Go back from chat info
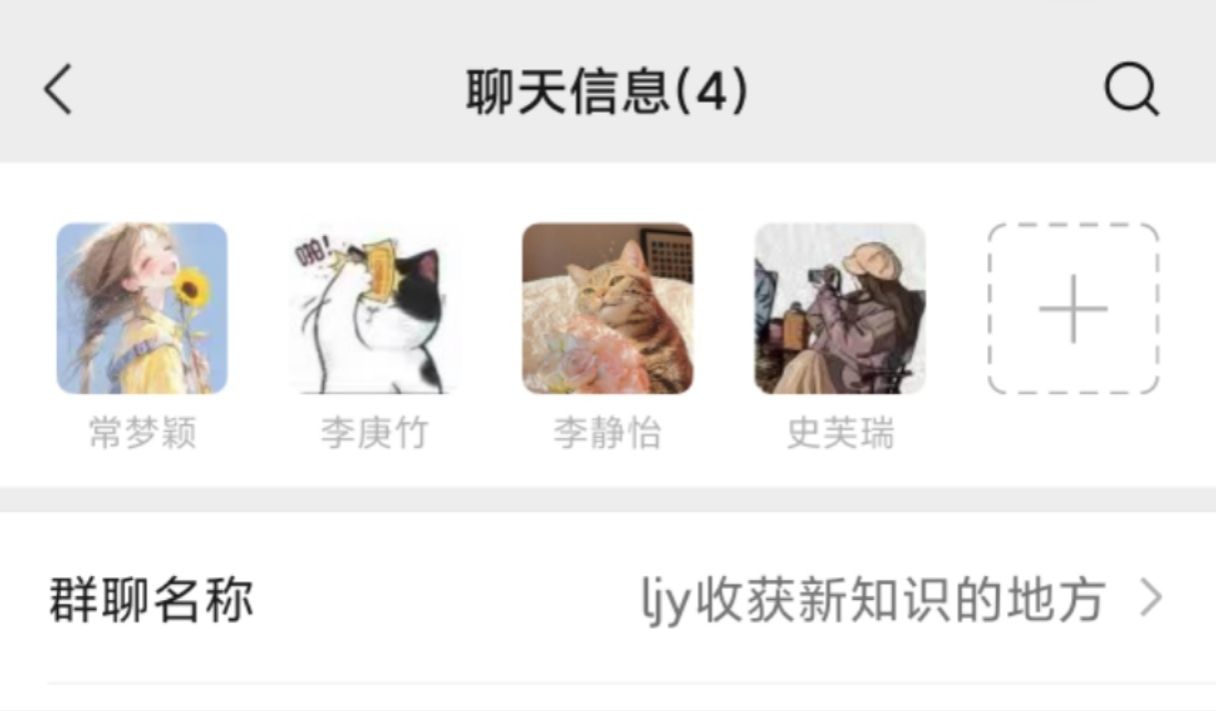The width and height of the screenshot is (1216, 711). point(58,90)
